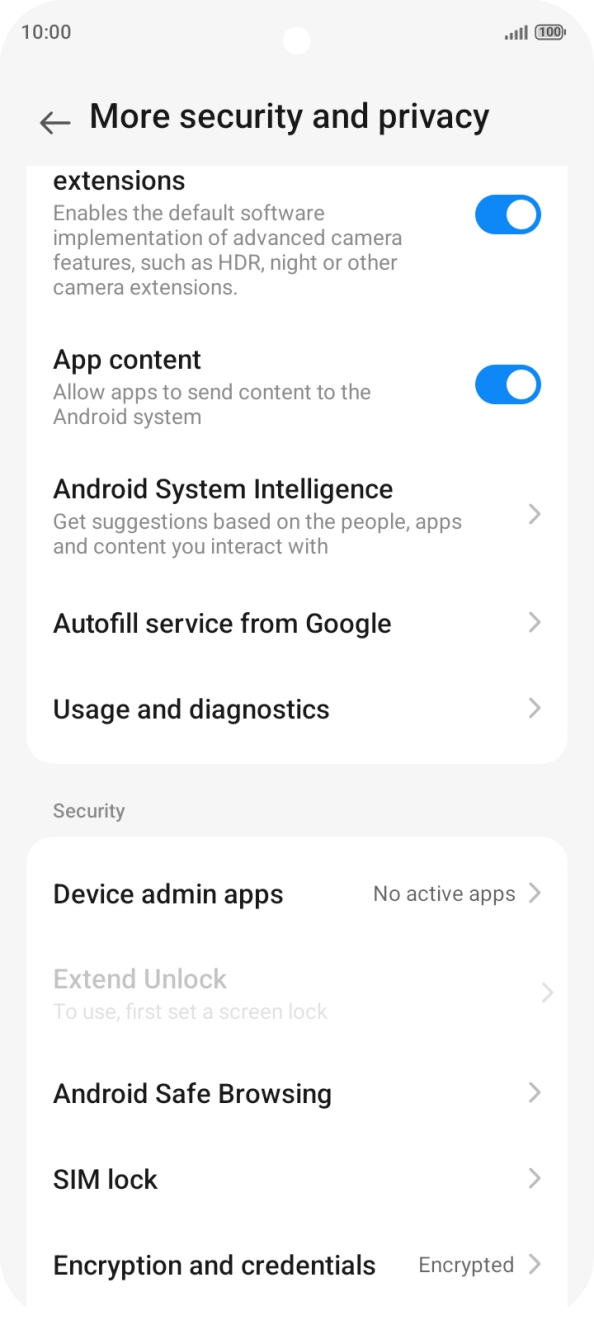Open Android Safe Browsing
Screen dimensions: 594x1320
pyautogui.click(x=297, y=1093)
